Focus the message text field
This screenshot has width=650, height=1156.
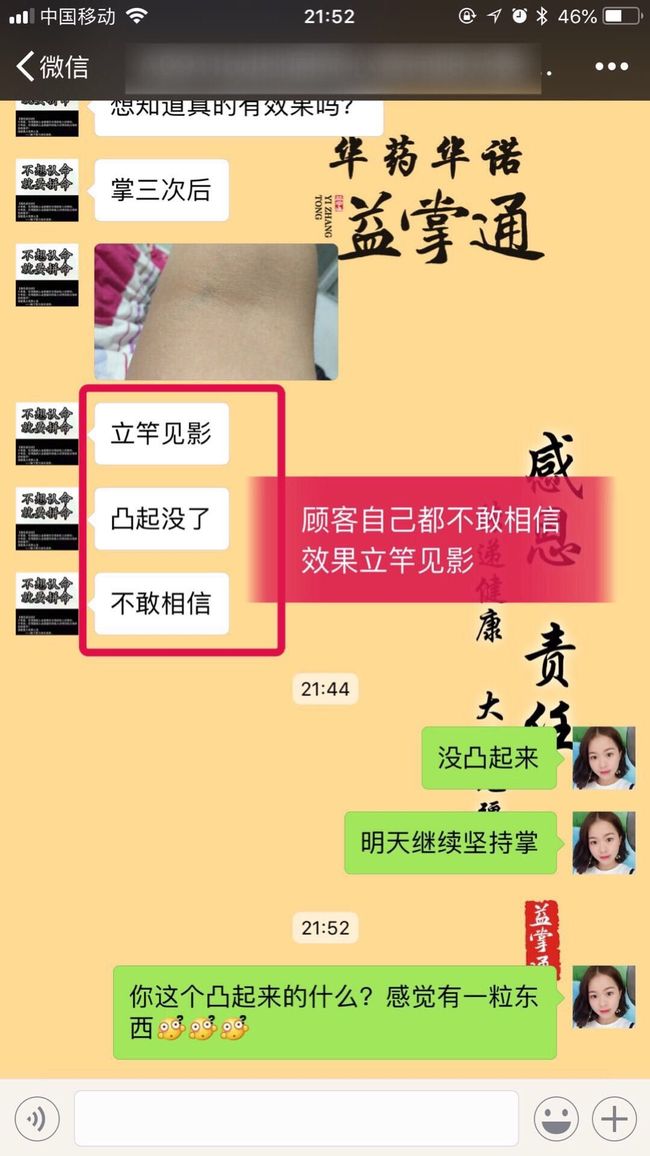296,1118
